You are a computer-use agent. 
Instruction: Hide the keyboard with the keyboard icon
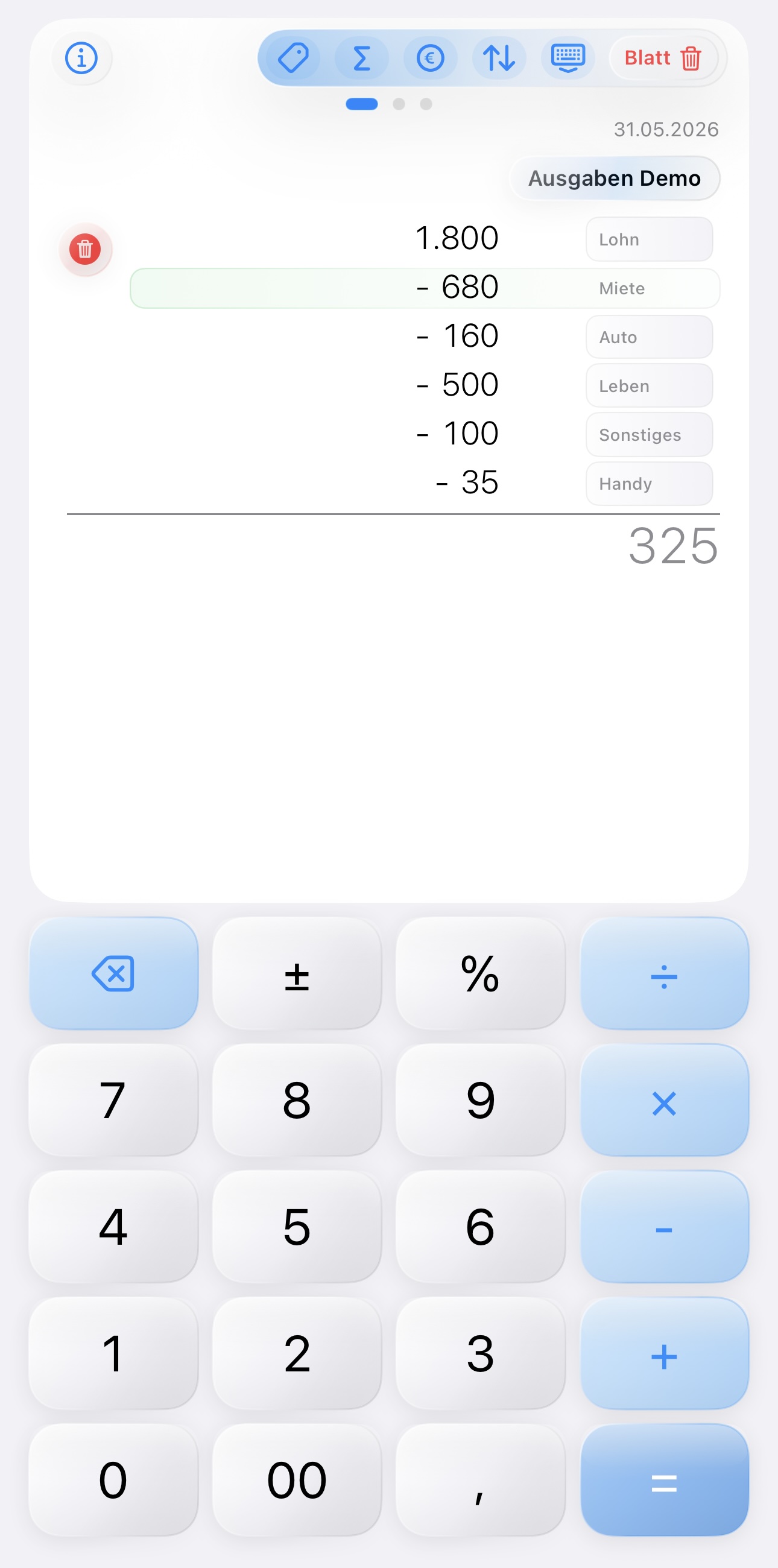[568, 58]
